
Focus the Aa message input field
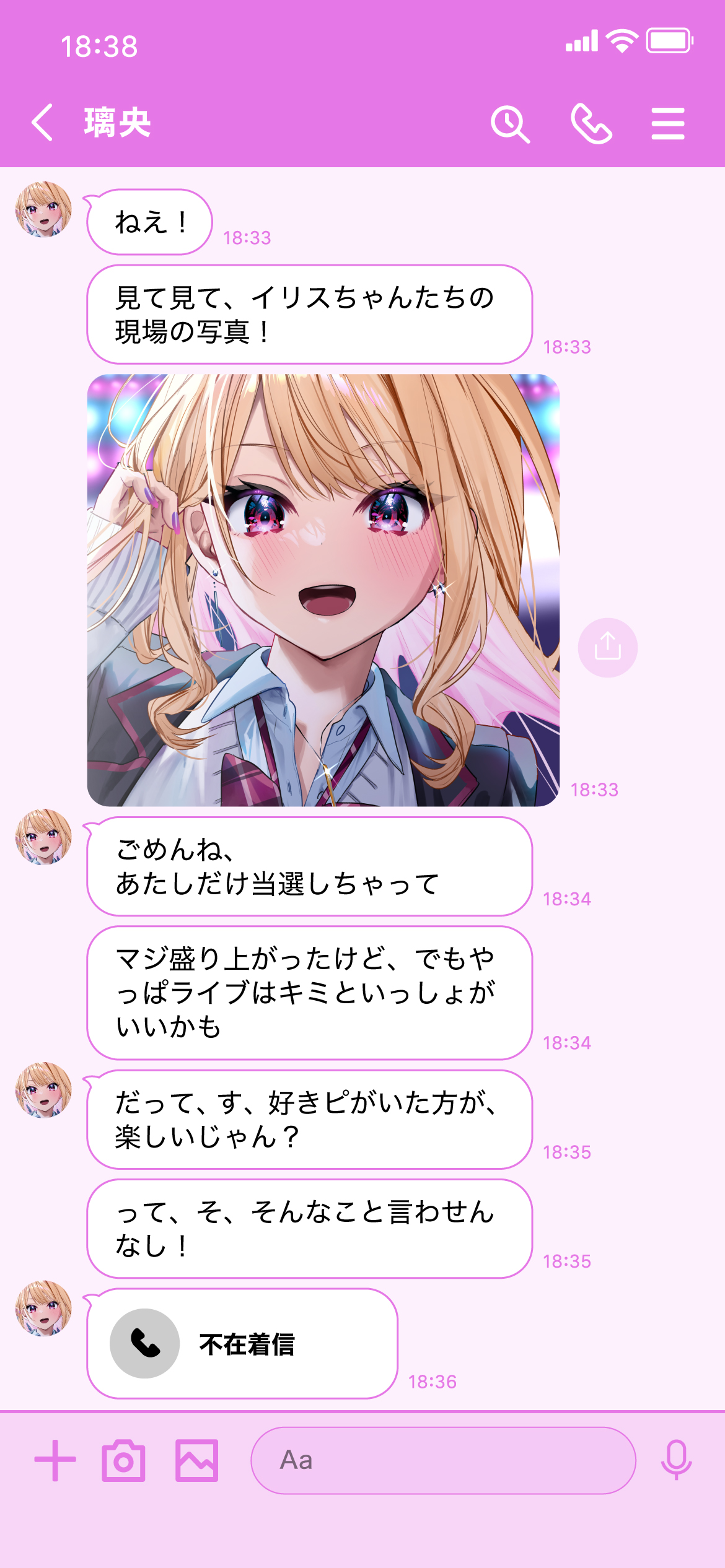(443, 1460)
